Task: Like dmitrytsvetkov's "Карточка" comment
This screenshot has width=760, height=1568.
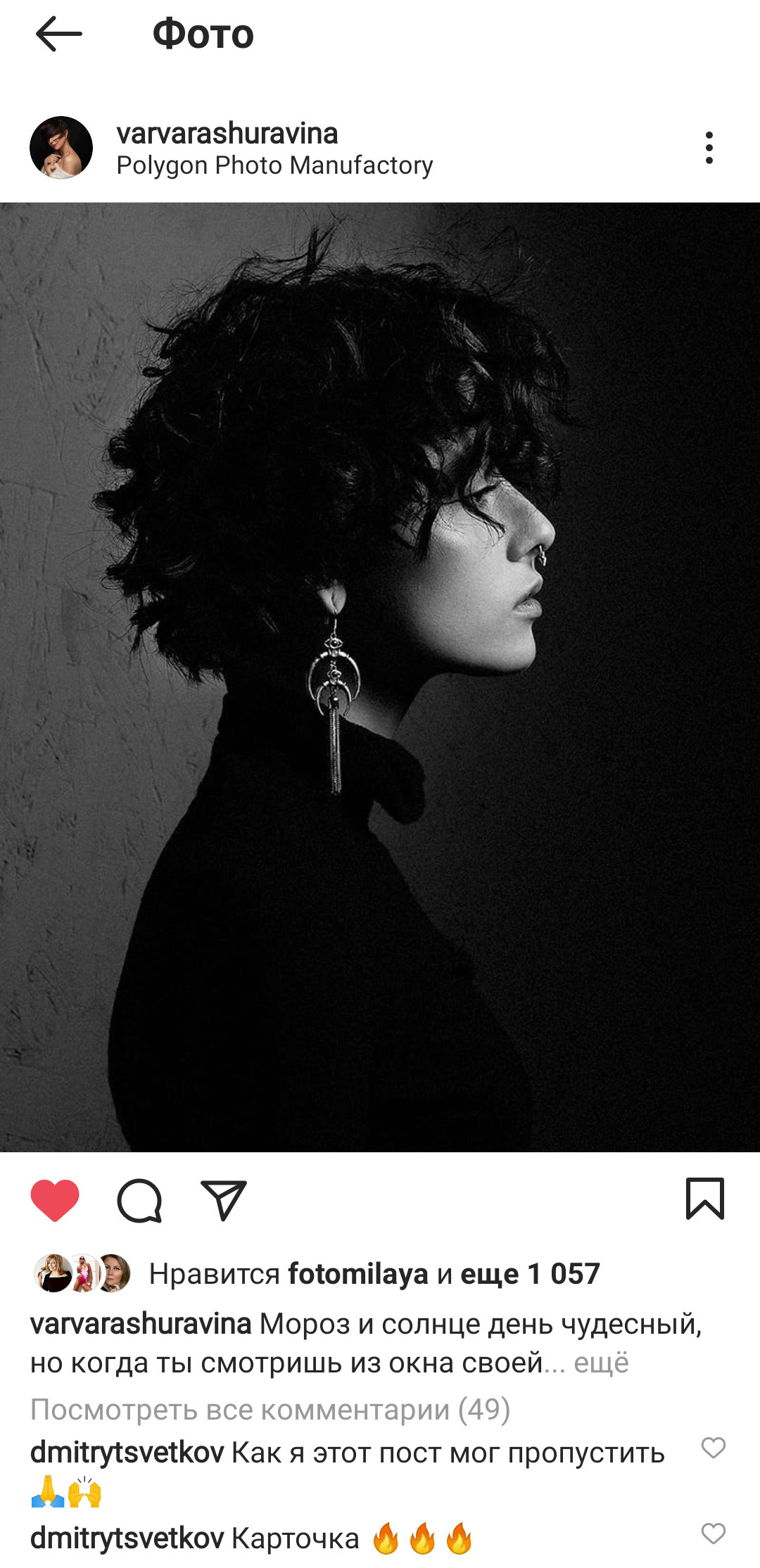Action: click(713, 1534)
